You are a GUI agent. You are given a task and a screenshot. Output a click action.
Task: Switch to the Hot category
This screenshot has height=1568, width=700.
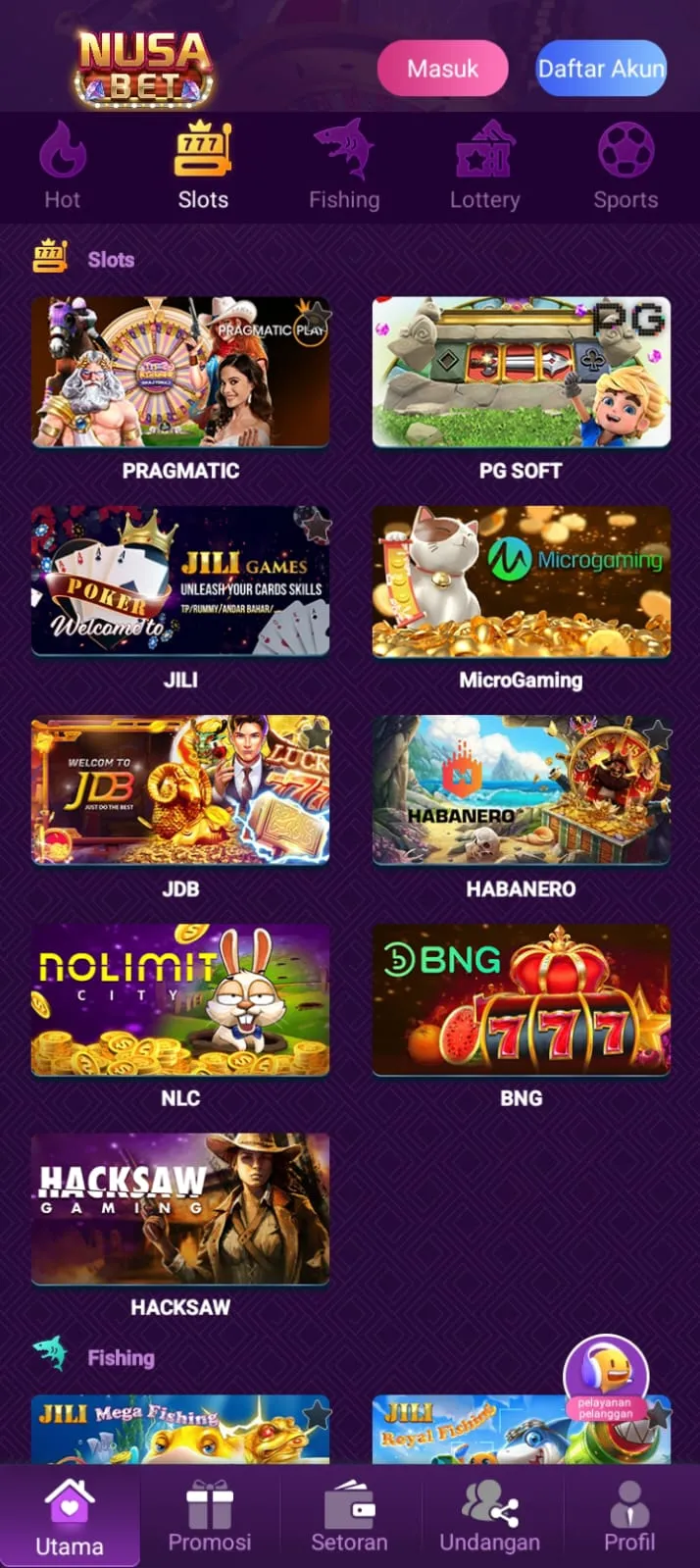pyautogui.click(x=63, y=166)
